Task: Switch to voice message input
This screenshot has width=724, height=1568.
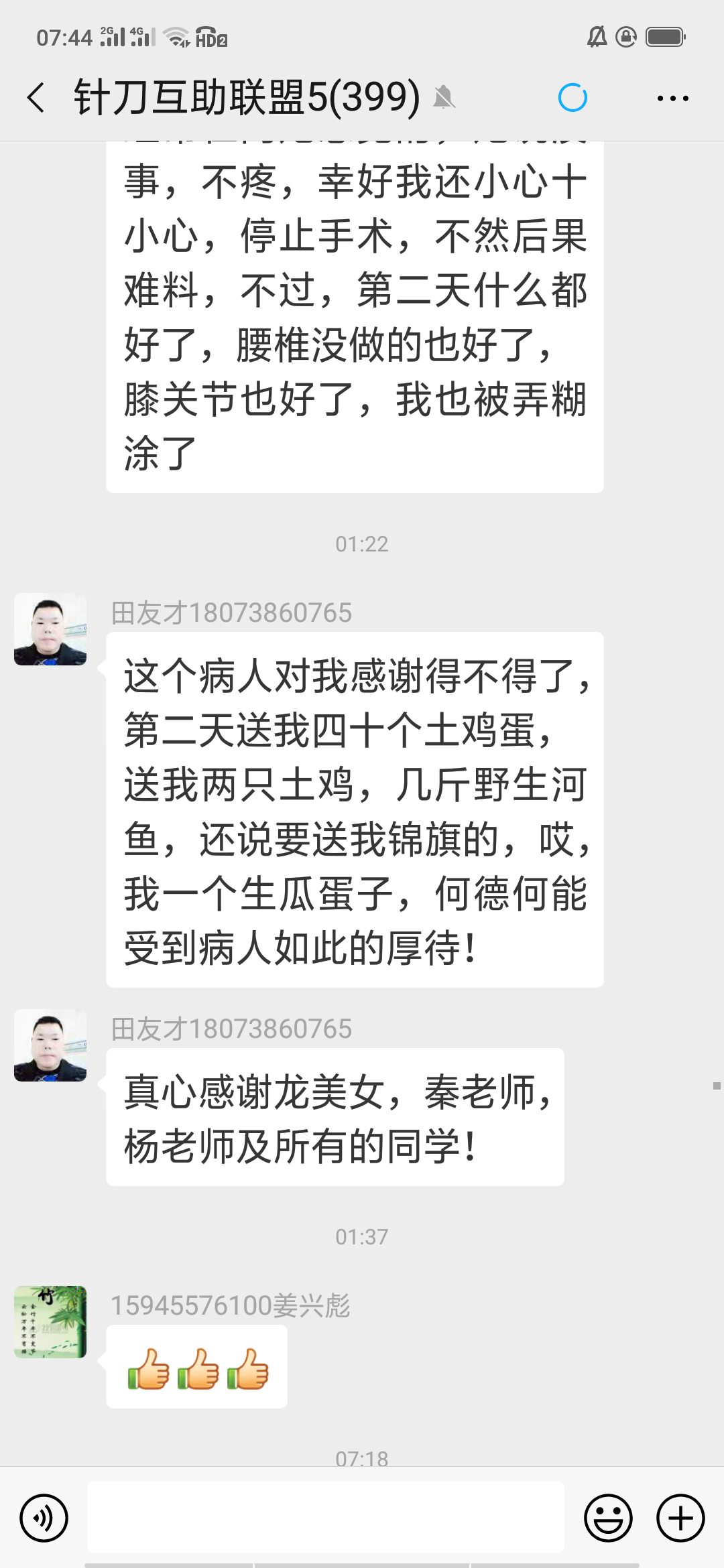Action: click(44, 1518)
